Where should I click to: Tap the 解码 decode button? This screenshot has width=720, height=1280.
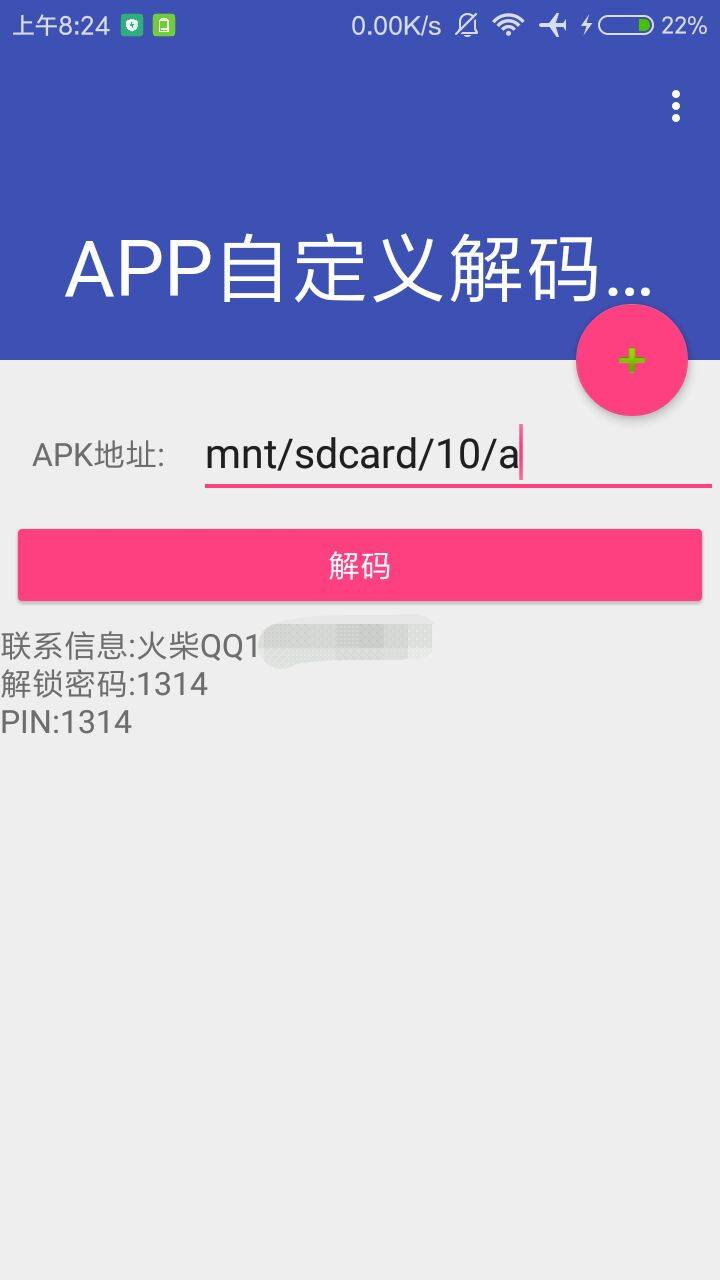coord(360,566)
